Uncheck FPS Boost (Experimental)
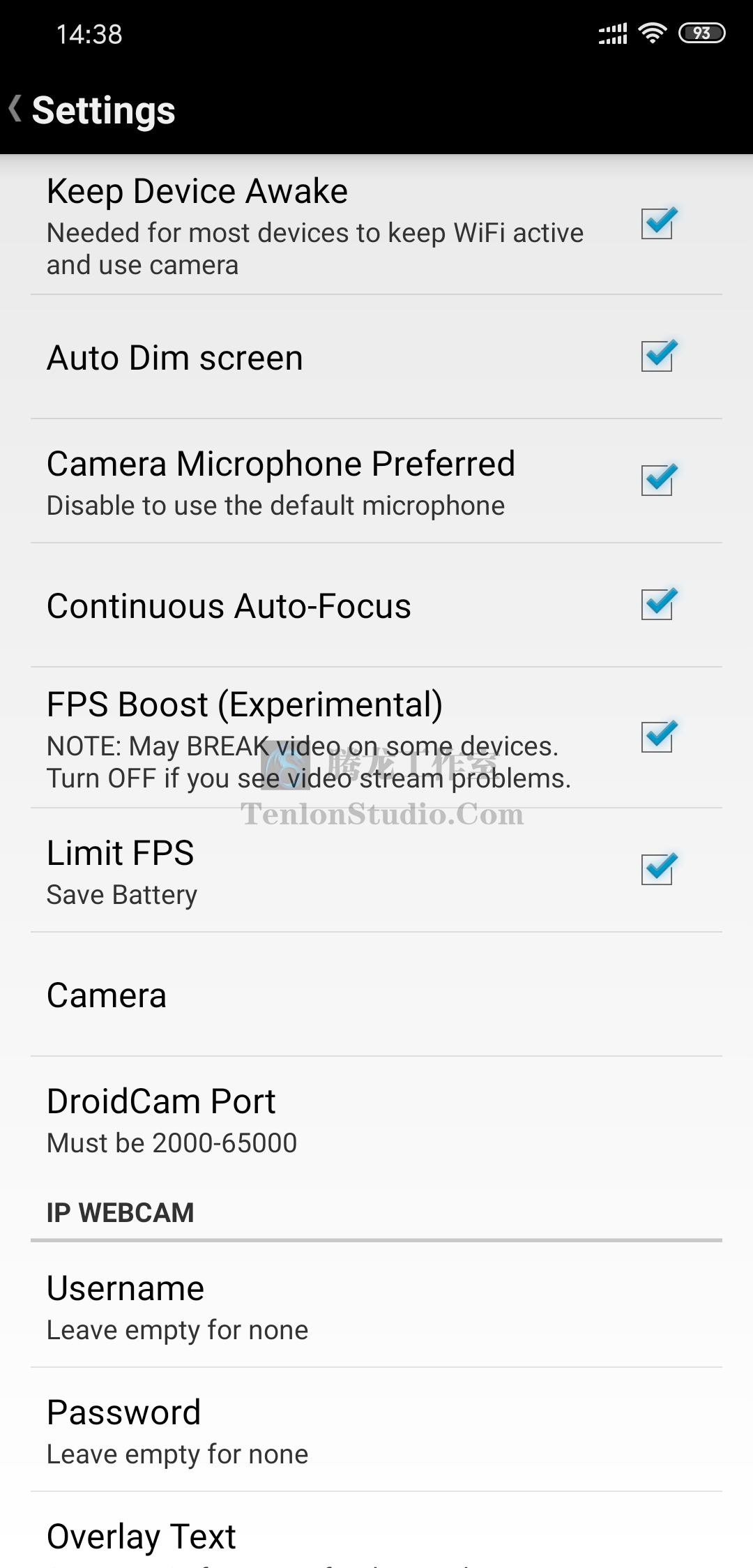753x1568 pixels. (658, 737)
